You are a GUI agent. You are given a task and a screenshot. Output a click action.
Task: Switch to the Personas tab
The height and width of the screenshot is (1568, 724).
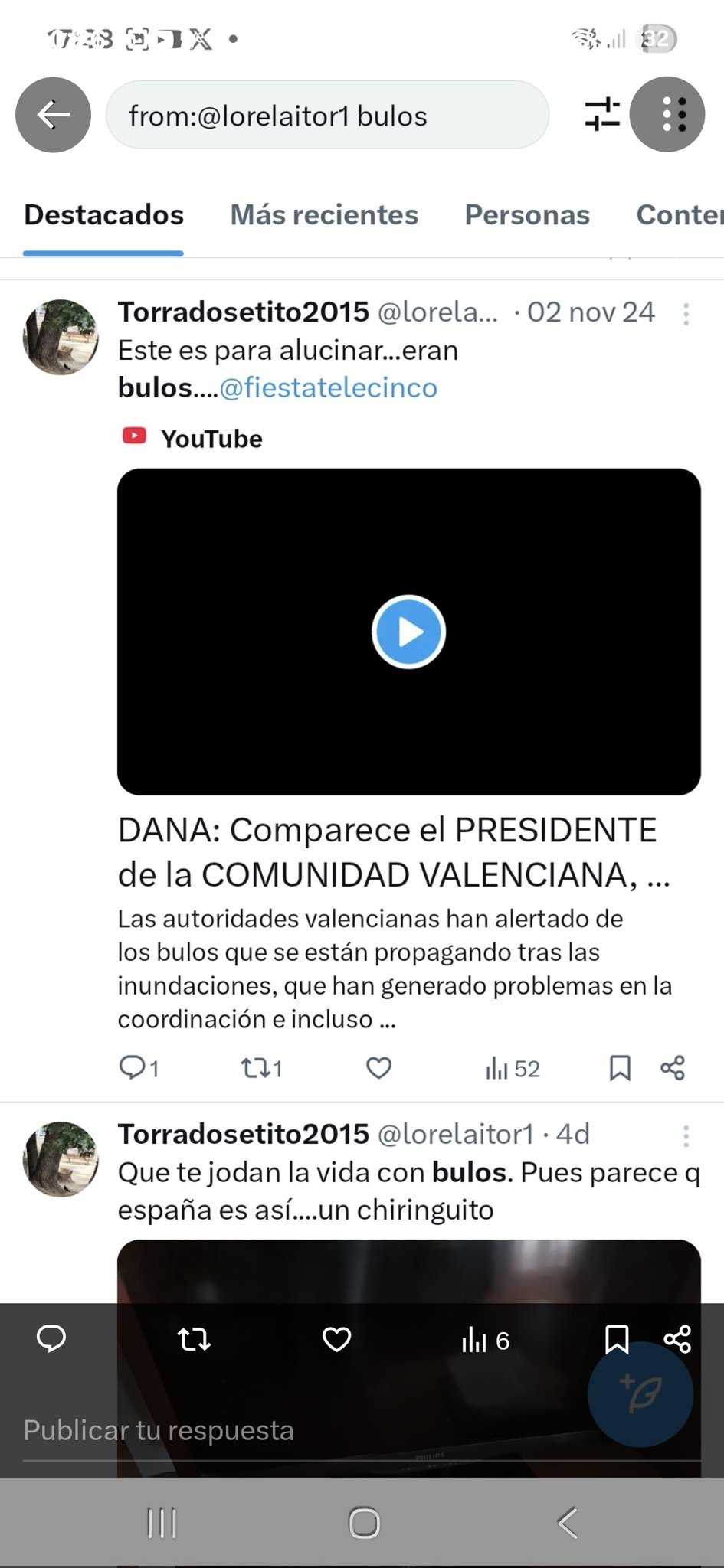(x=527, y=215)
